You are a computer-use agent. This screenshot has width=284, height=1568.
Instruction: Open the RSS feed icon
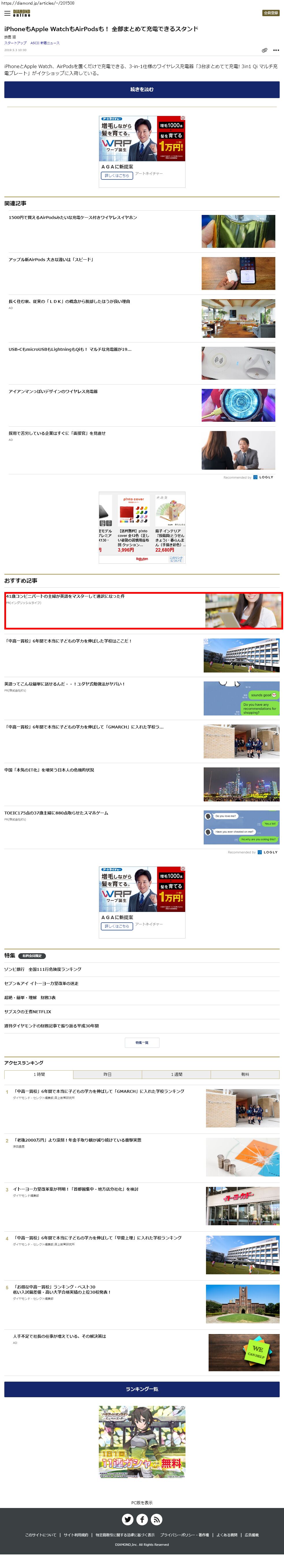click(x=157, y=1519)
